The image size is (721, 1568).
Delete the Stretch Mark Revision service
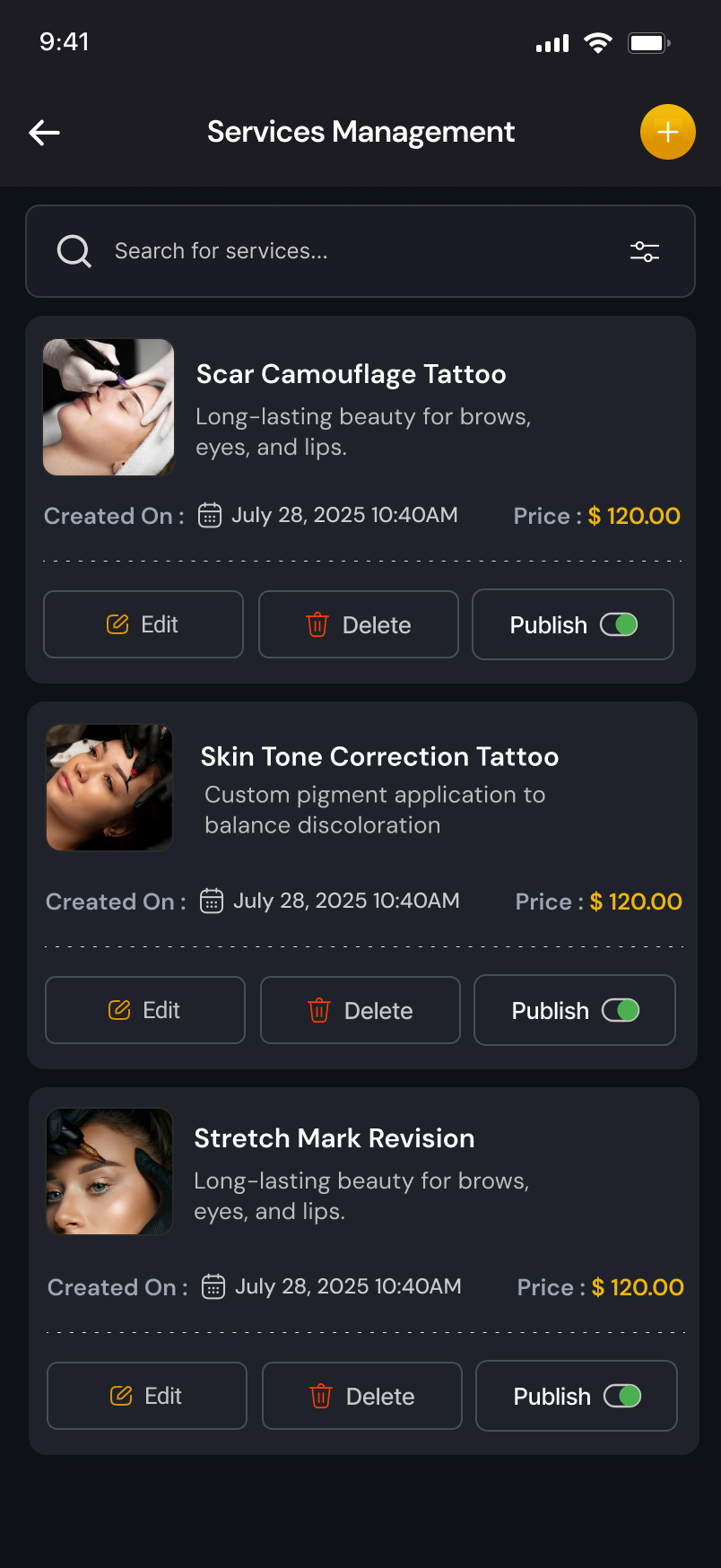coord(362,1396)
